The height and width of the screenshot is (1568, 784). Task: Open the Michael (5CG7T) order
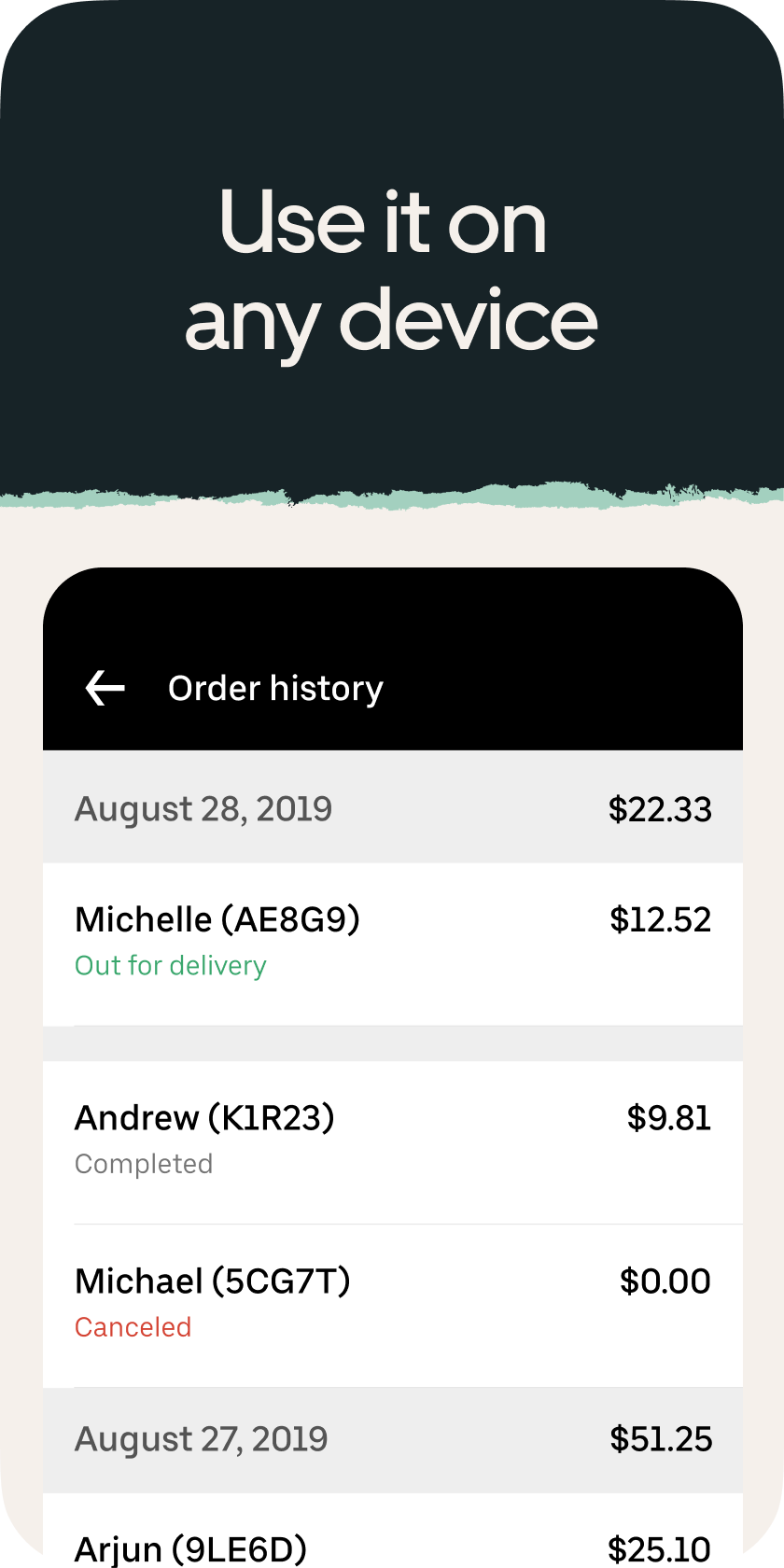click(x=212, y=1281)
